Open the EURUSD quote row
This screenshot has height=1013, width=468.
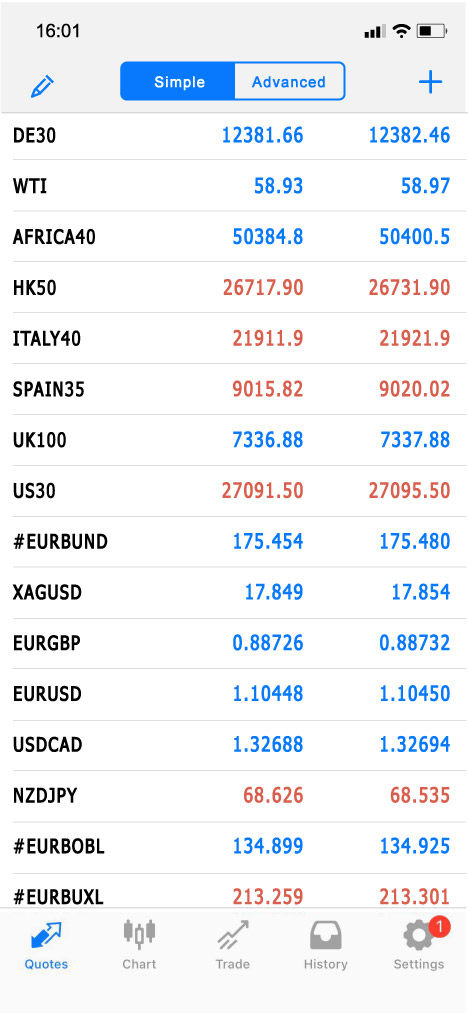pos(234,694)
